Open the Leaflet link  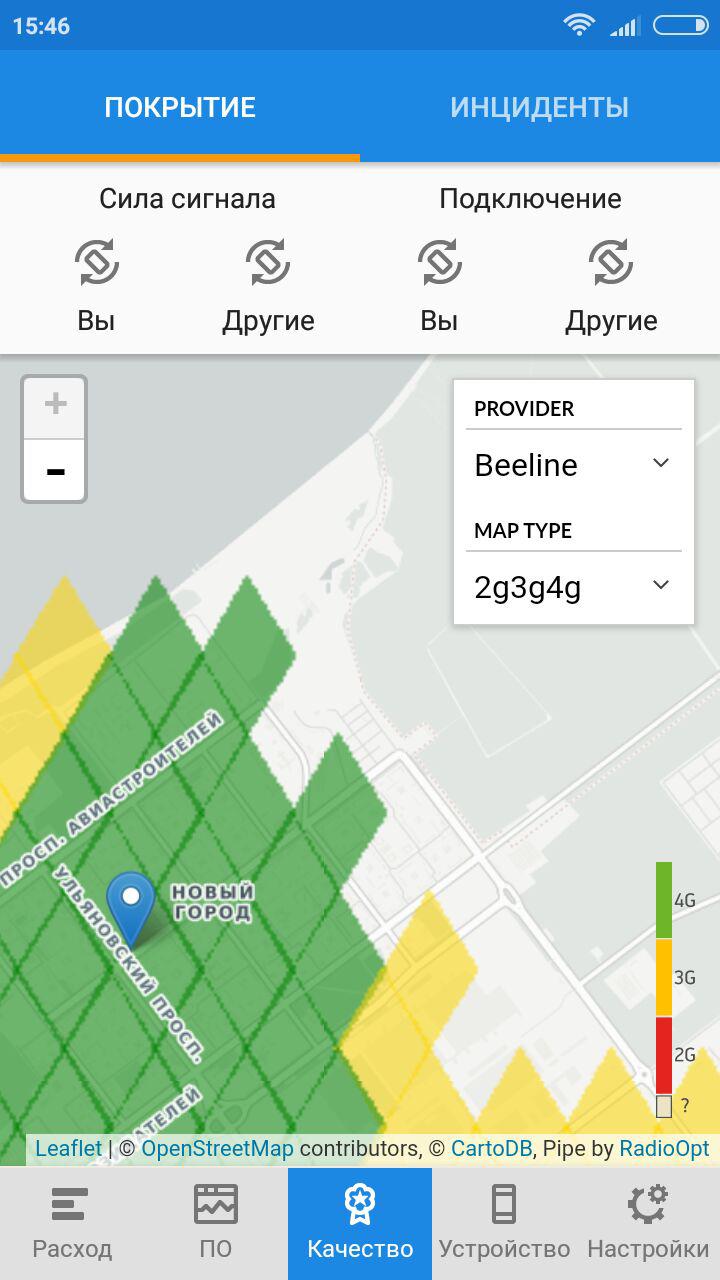(x=68, y=1148)
